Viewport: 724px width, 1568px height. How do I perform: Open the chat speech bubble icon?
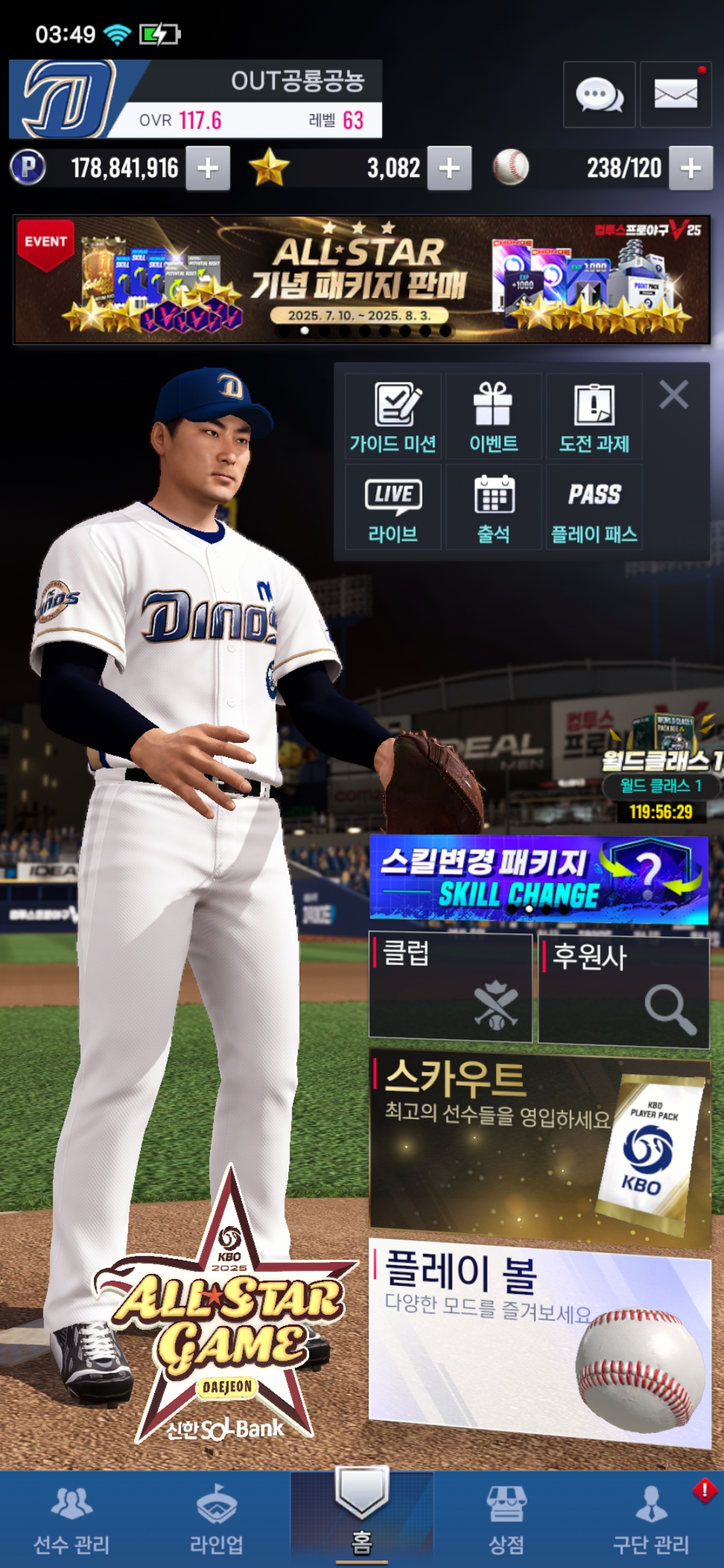click(599, 94)
